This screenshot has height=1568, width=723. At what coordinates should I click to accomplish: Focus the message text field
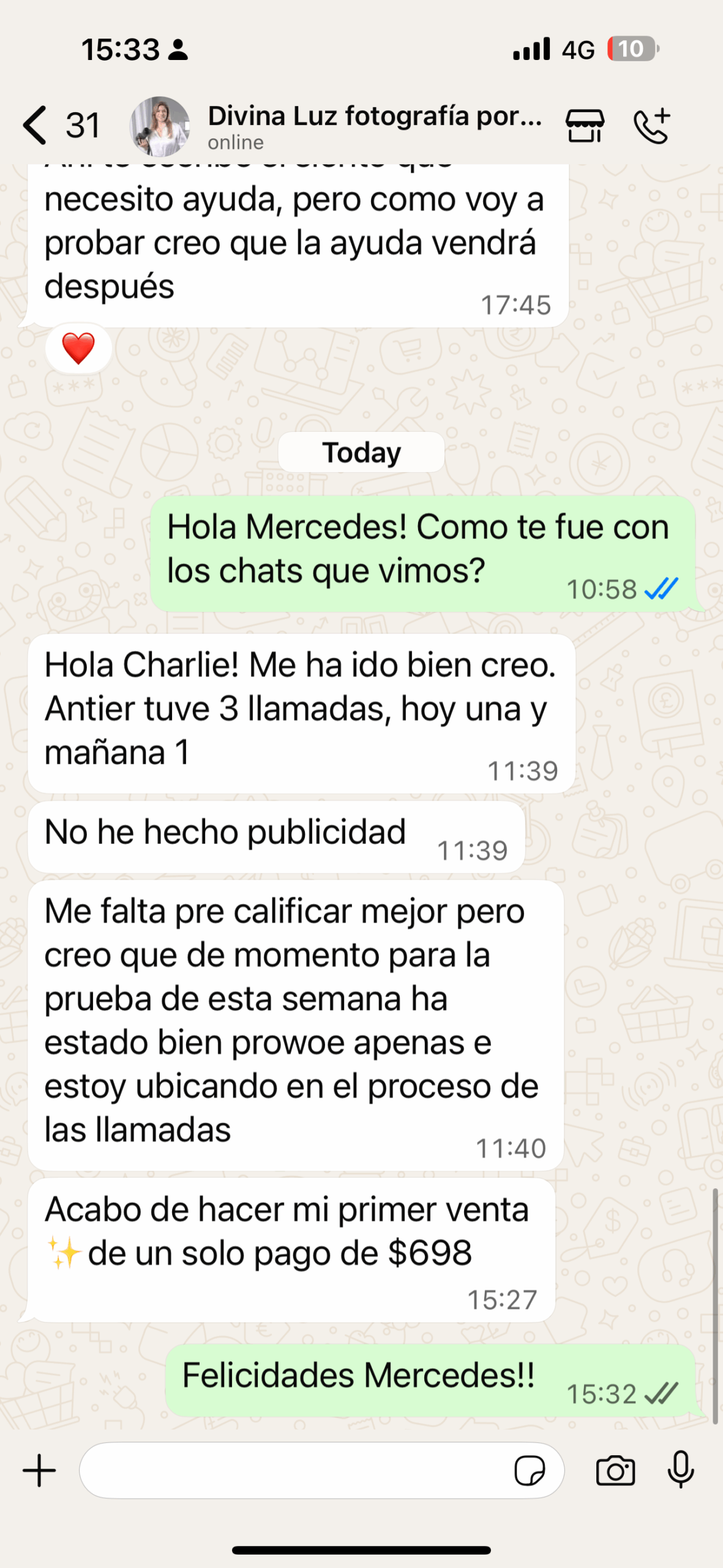pos(294,1470)
